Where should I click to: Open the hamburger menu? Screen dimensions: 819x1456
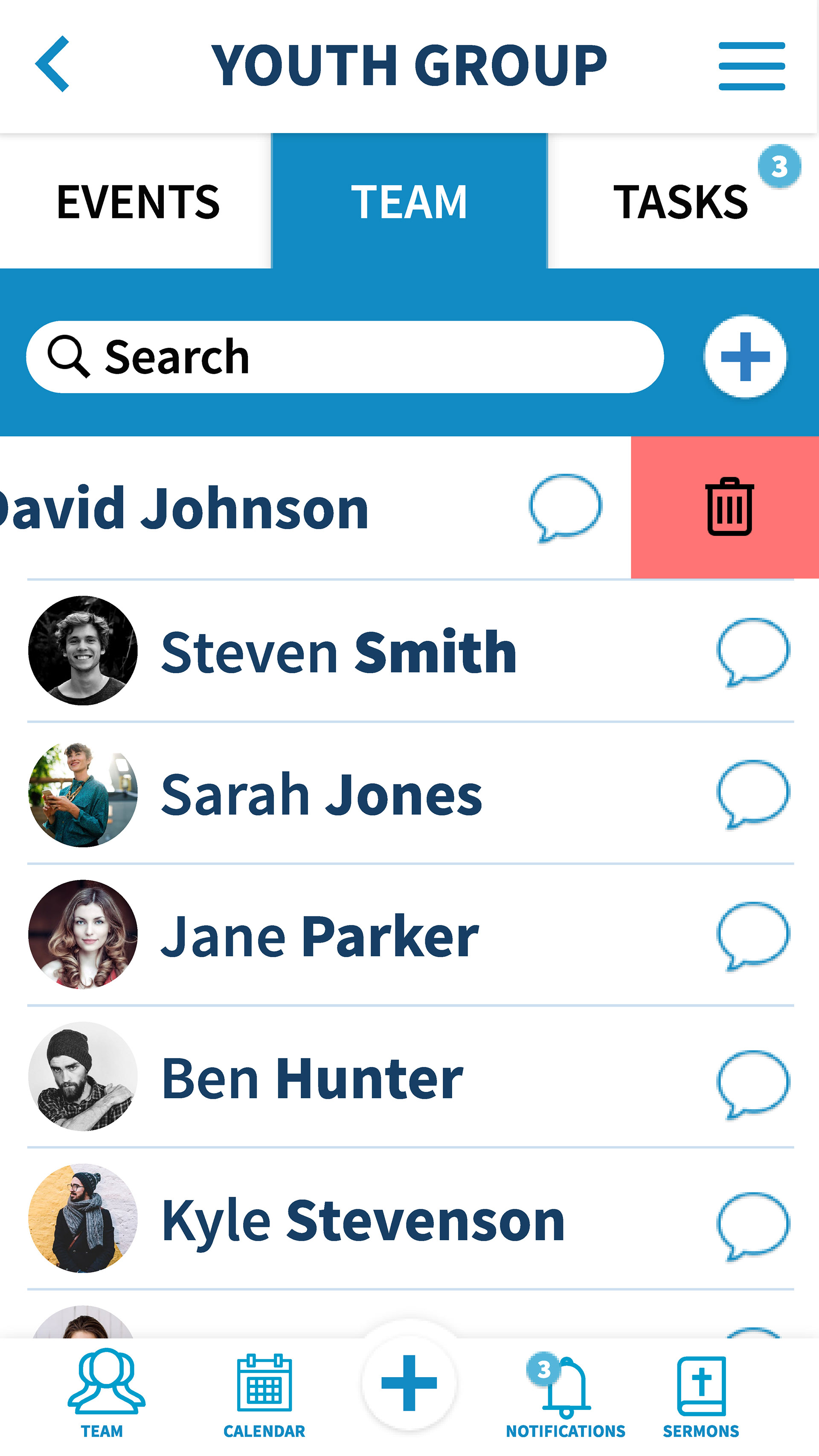tap(752, 66)
